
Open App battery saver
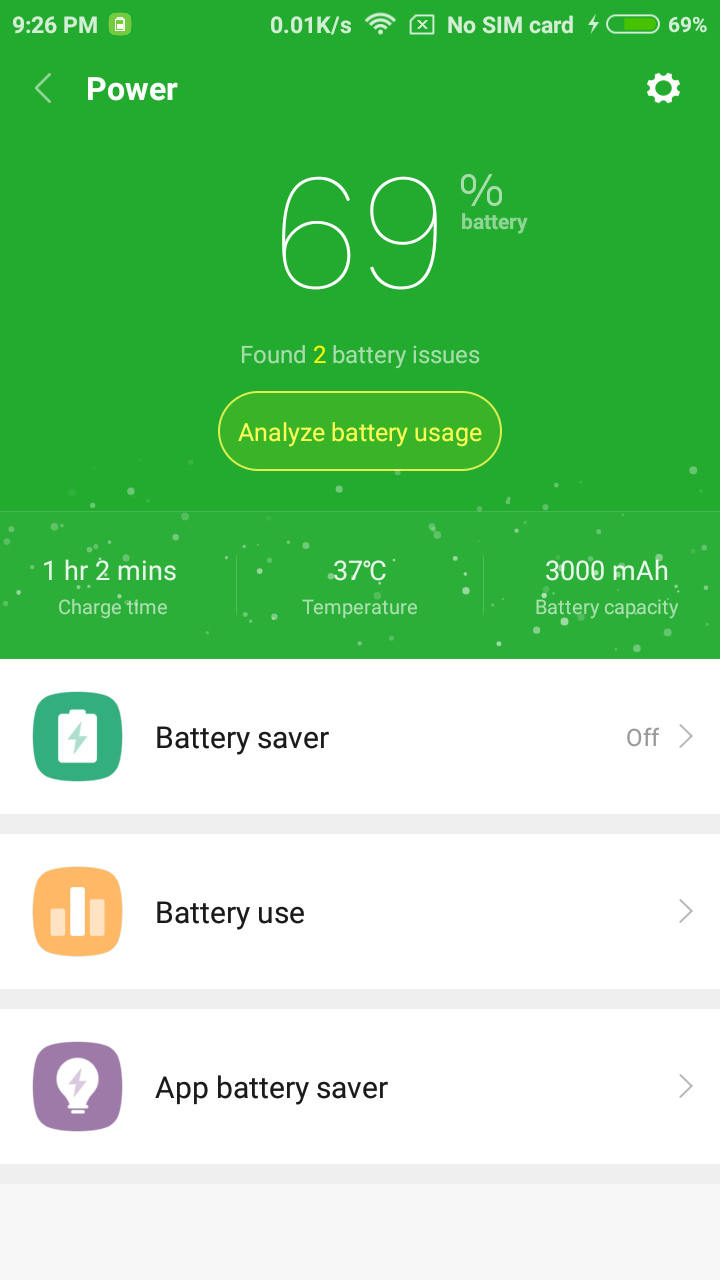(360, 1087)
